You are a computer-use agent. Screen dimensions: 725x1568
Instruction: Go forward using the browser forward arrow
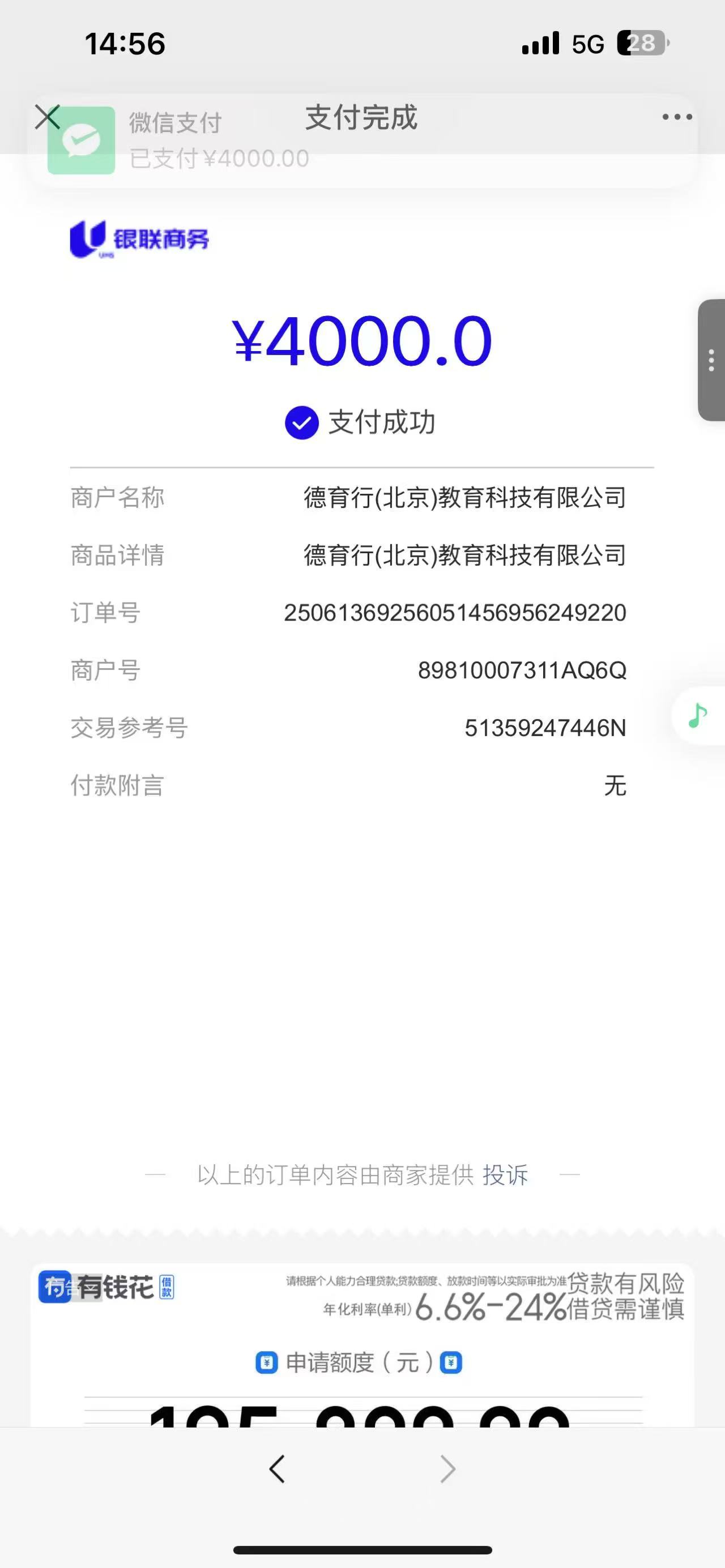tap(447, 1469)
